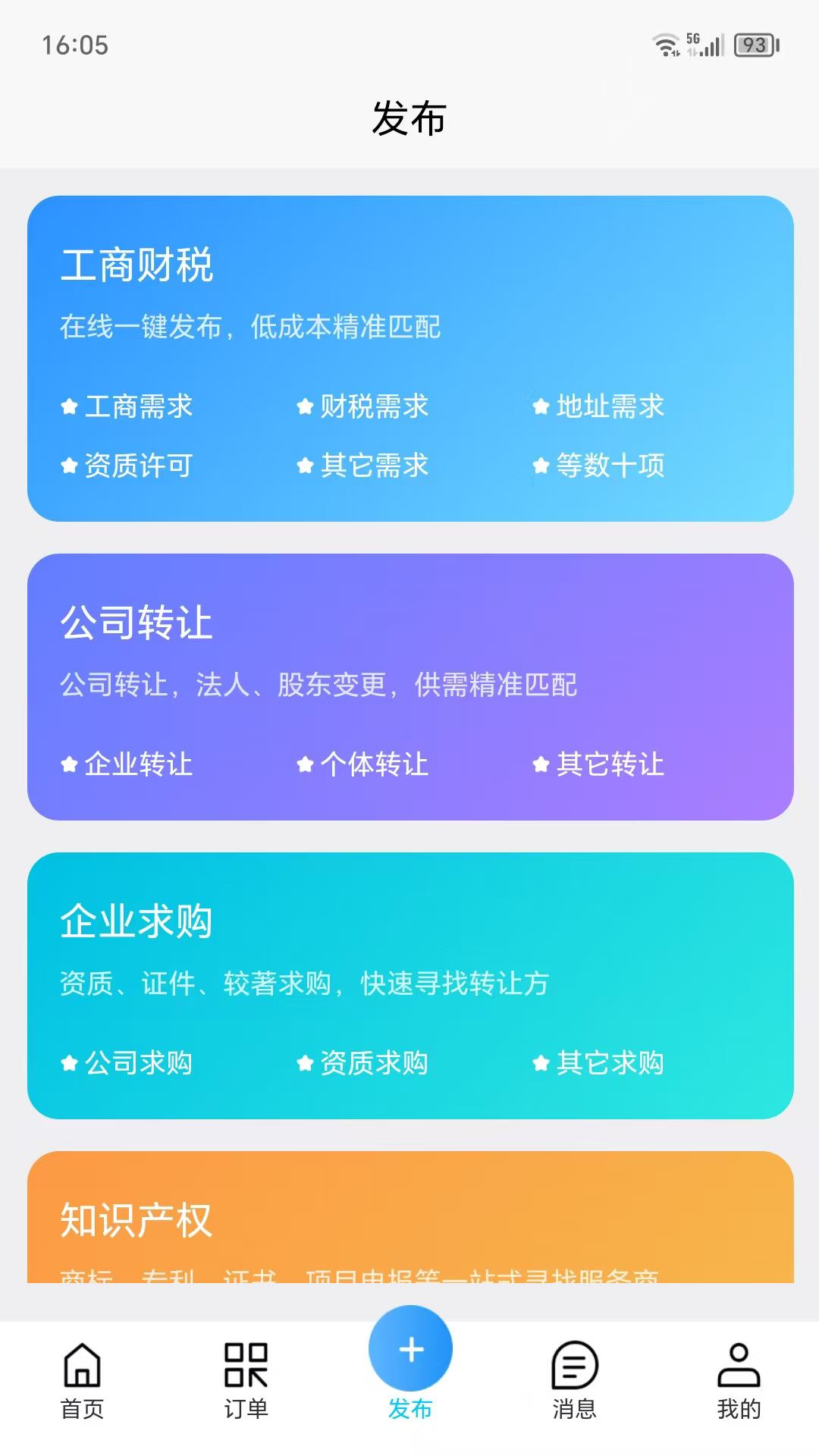Select the 其它求购 link
Image resolution: width=819 pixels, height=1456 pixels.
(610, 1063)
